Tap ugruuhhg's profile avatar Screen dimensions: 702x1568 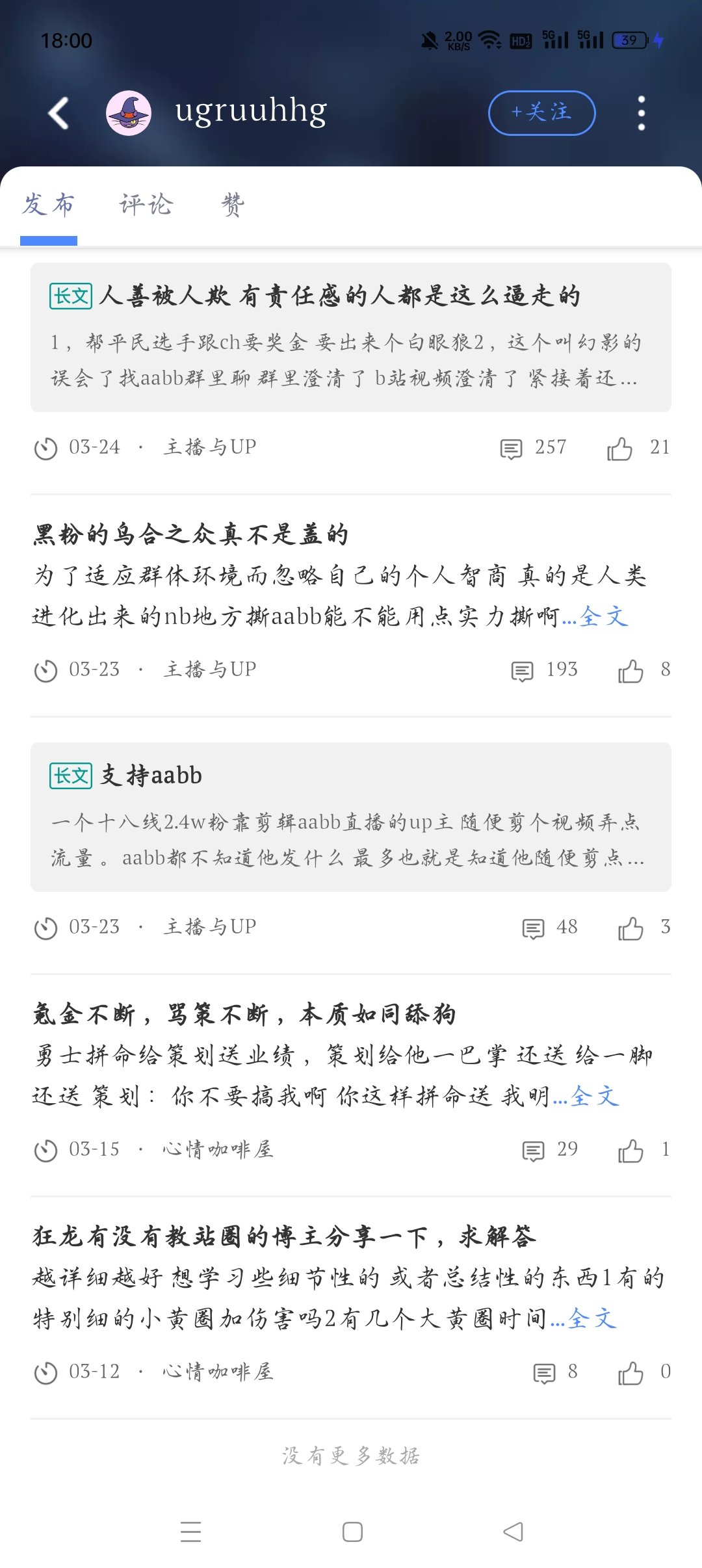129,113
